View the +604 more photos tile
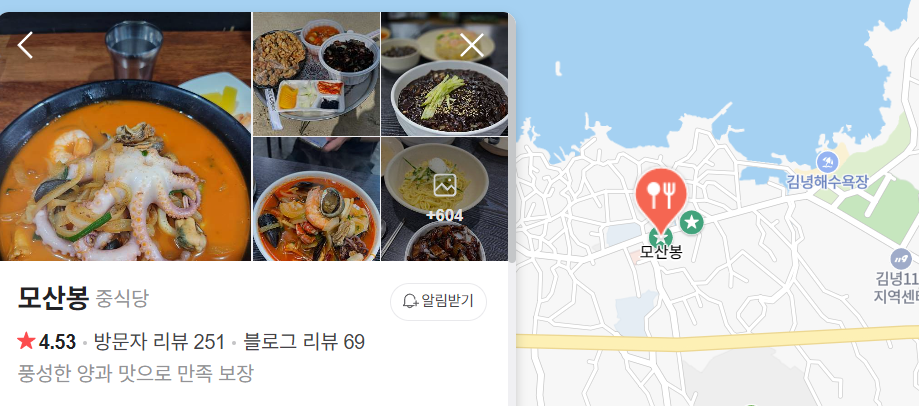Viewport: 919px width, 406px height. tap(444, 199)
